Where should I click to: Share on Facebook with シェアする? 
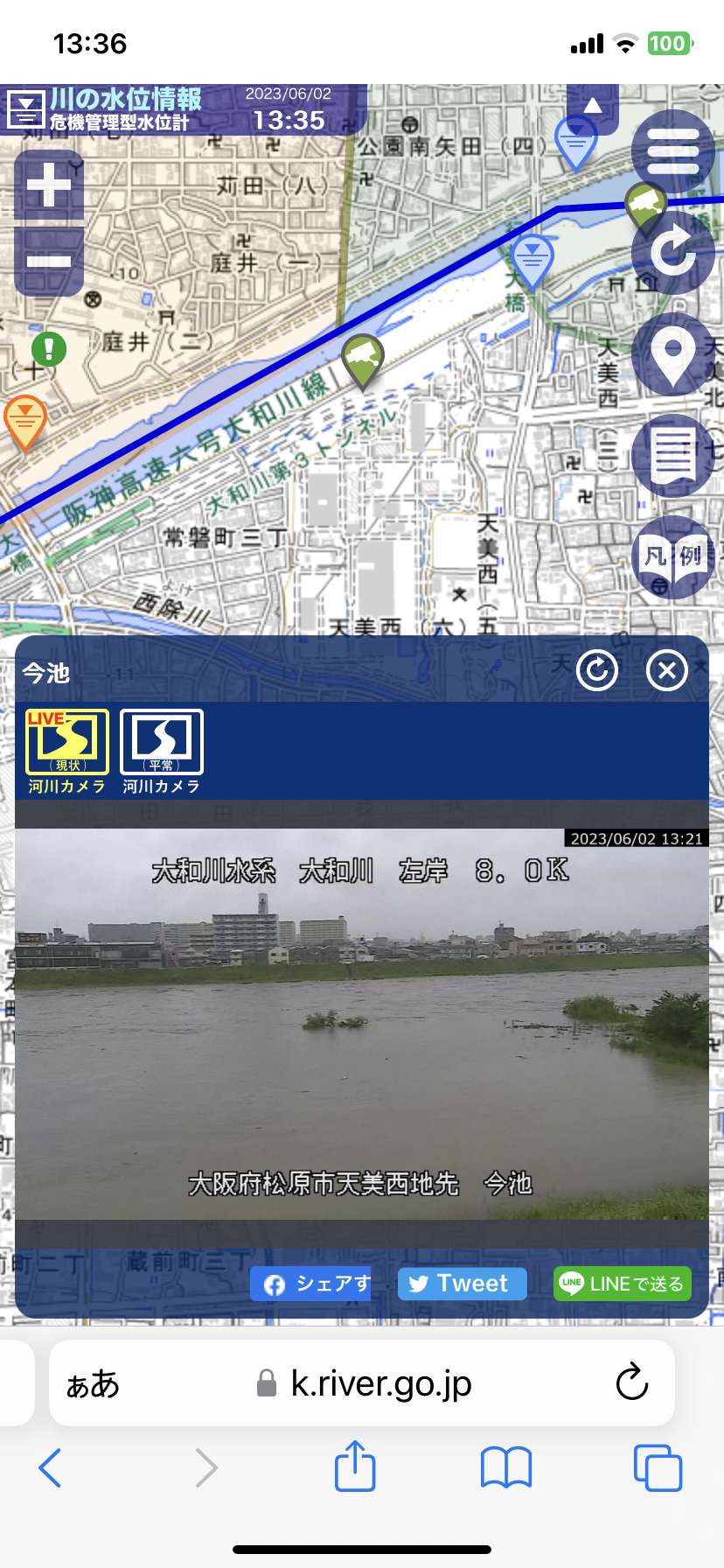[x=310, y=1284]
